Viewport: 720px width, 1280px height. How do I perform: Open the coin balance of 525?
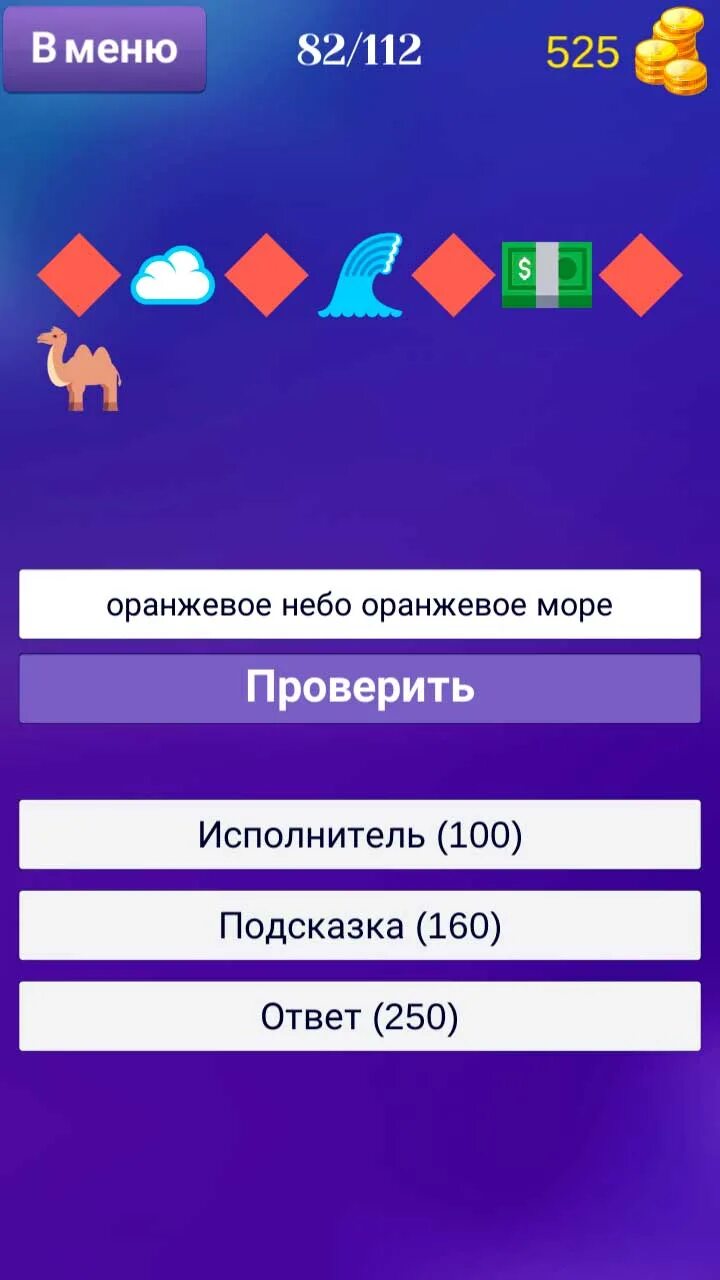pos(626,52)
